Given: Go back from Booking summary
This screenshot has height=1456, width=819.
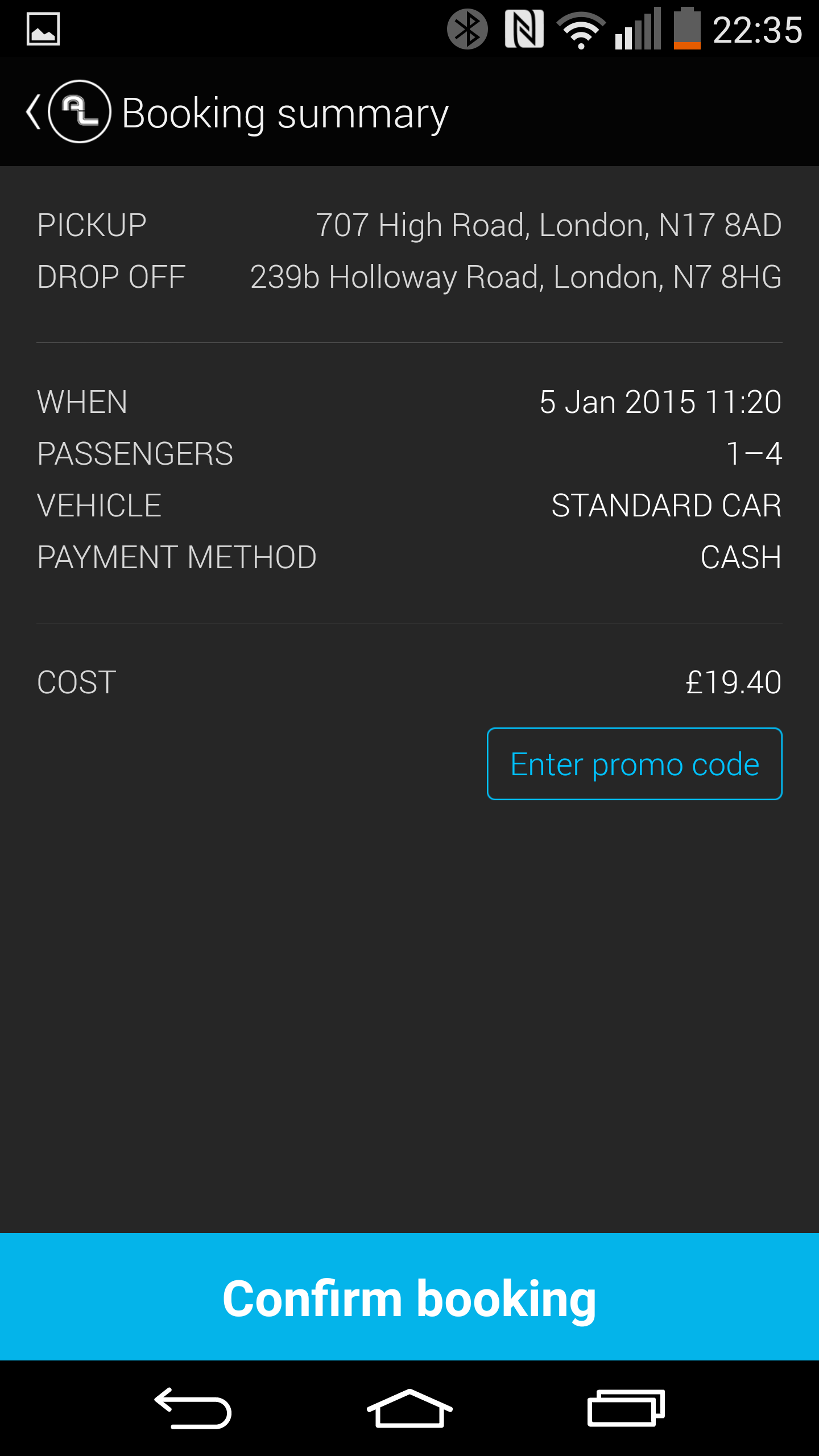Looking at the screenshot, I should click(67, 111).
